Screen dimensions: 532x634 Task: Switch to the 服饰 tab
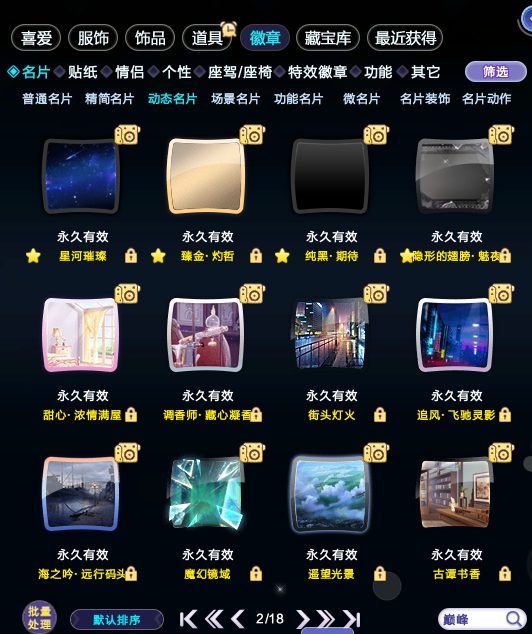point(93,38)
